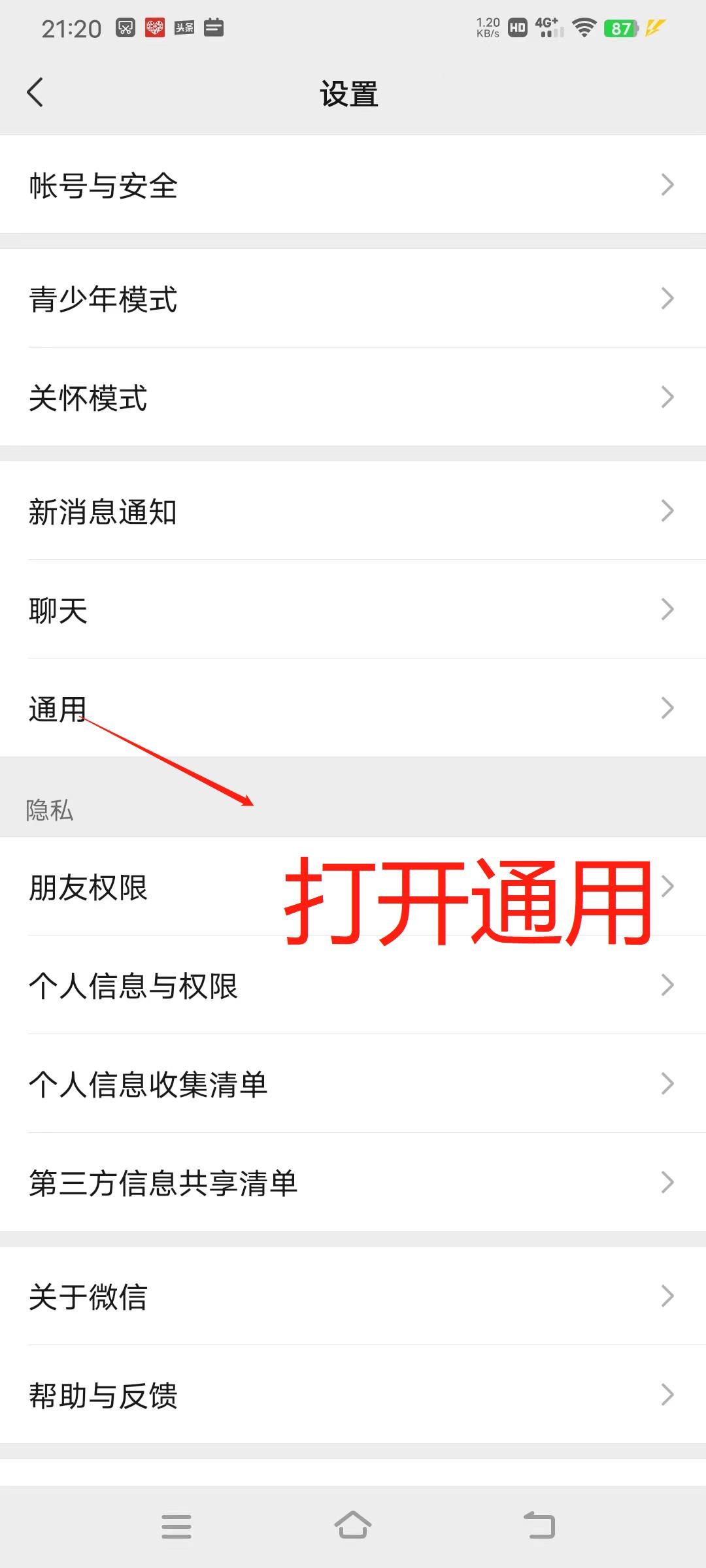Viewport: 706px width, 1568px height.
Task: Tap the home icon in the navigation bar
Action: [x=353, y=1526]
